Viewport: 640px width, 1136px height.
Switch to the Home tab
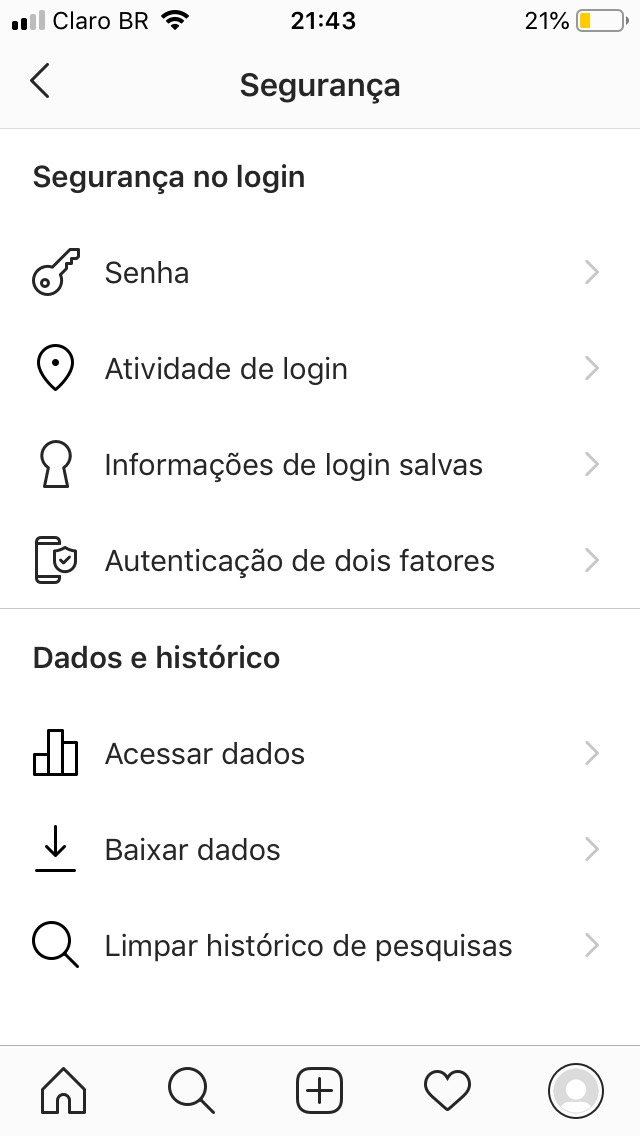click(x=64, y=1090)
